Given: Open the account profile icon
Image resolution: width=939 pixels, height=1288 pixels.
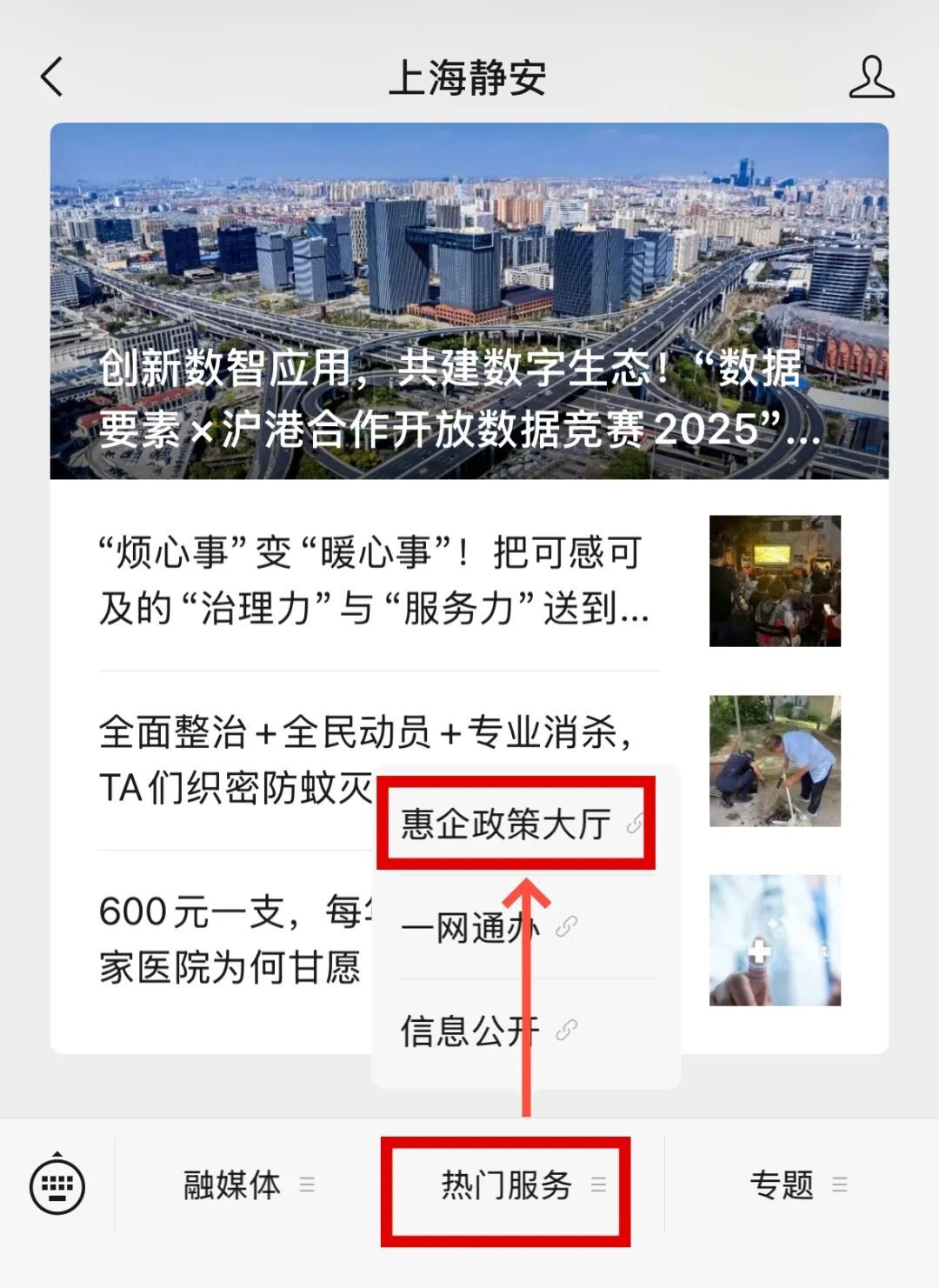Looking at the screenshot, I should pyautogui.click(x=871, y=77).
